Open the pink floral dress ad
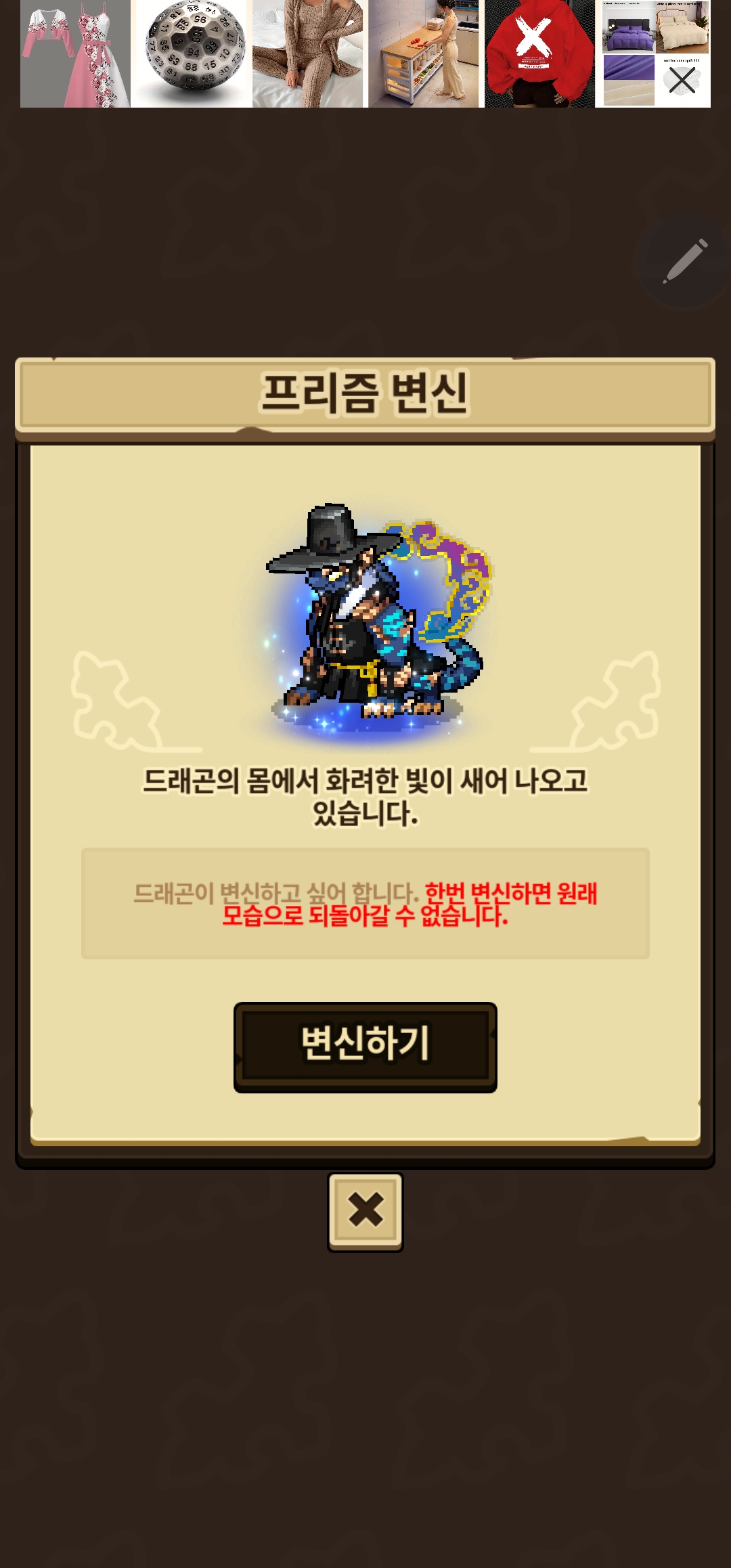The height and width of the screenshot is (1568, 731). 75,53
